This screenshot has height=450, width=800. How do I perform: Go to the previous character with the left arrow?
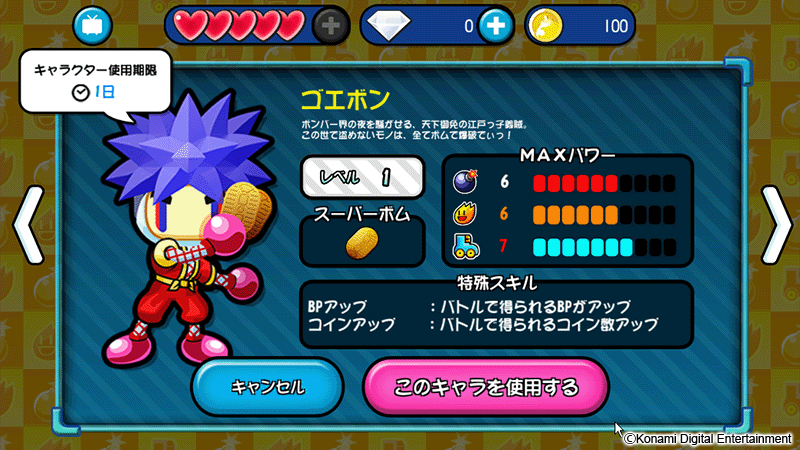(x=28, y=225)
